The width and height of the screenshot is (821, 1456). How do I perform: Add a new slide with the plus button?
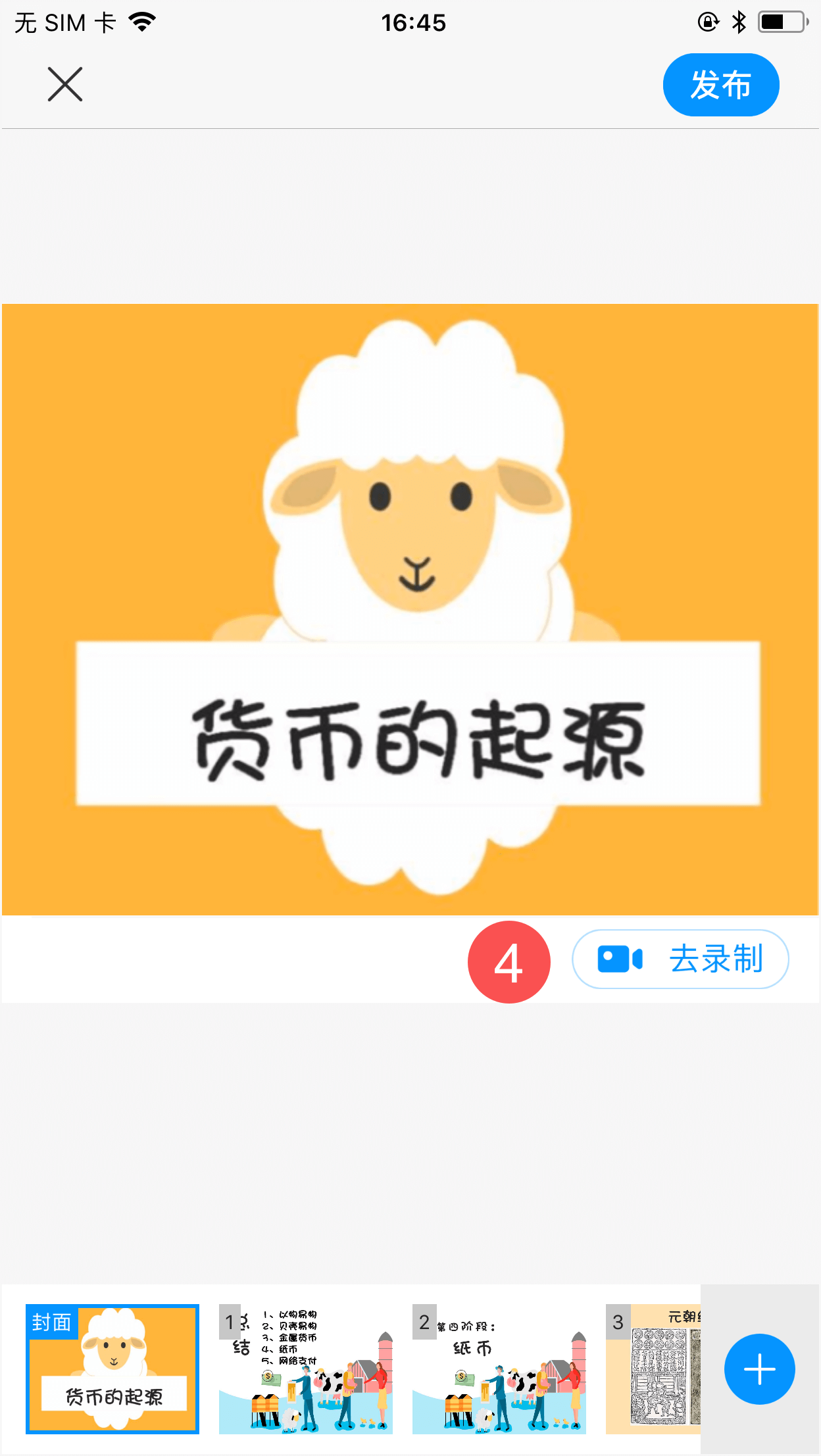click(759, 1369)
